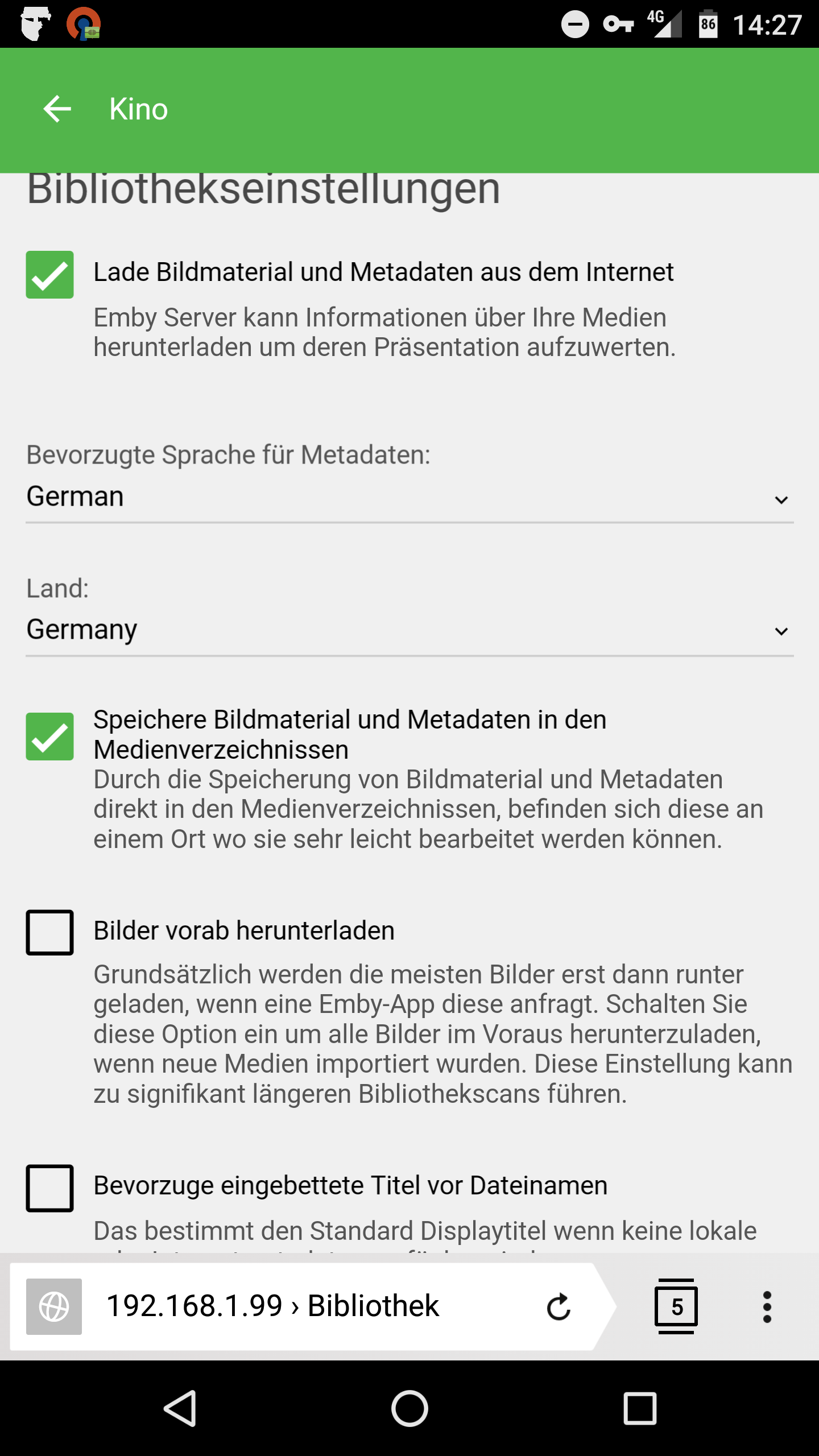This screenshot has height=1456, width=819.
Task: Reload the page with the refresh icon
Action: [x=558, y=1306]
